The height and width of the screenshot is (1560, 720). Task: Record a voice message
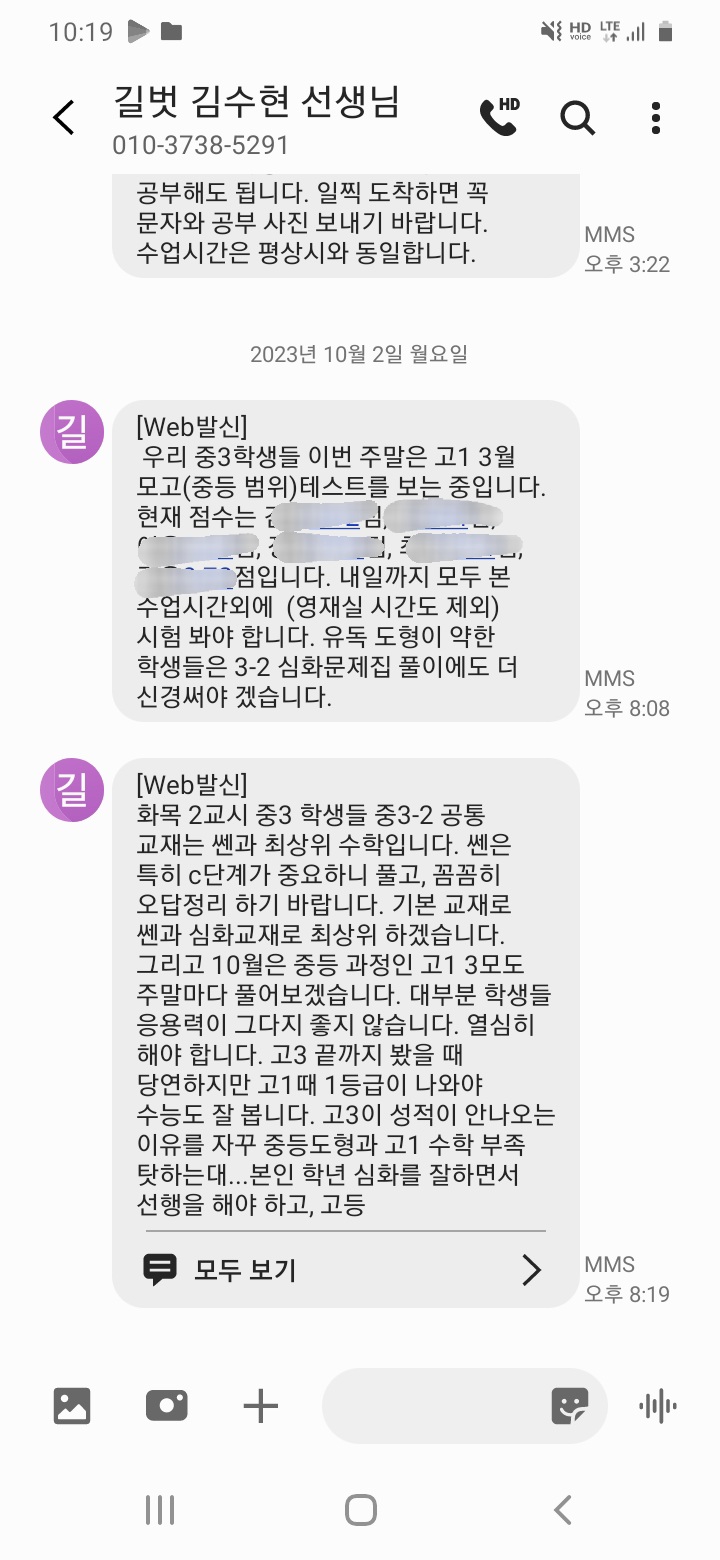tap(657, 1406)
